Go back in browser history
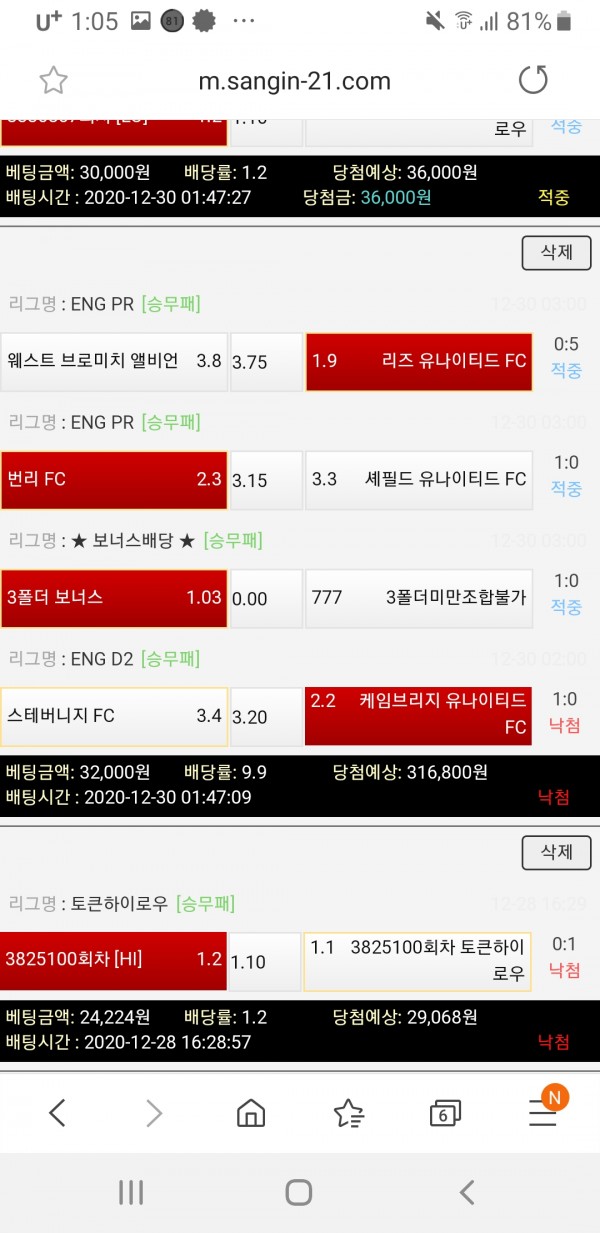 (57, 1112)
